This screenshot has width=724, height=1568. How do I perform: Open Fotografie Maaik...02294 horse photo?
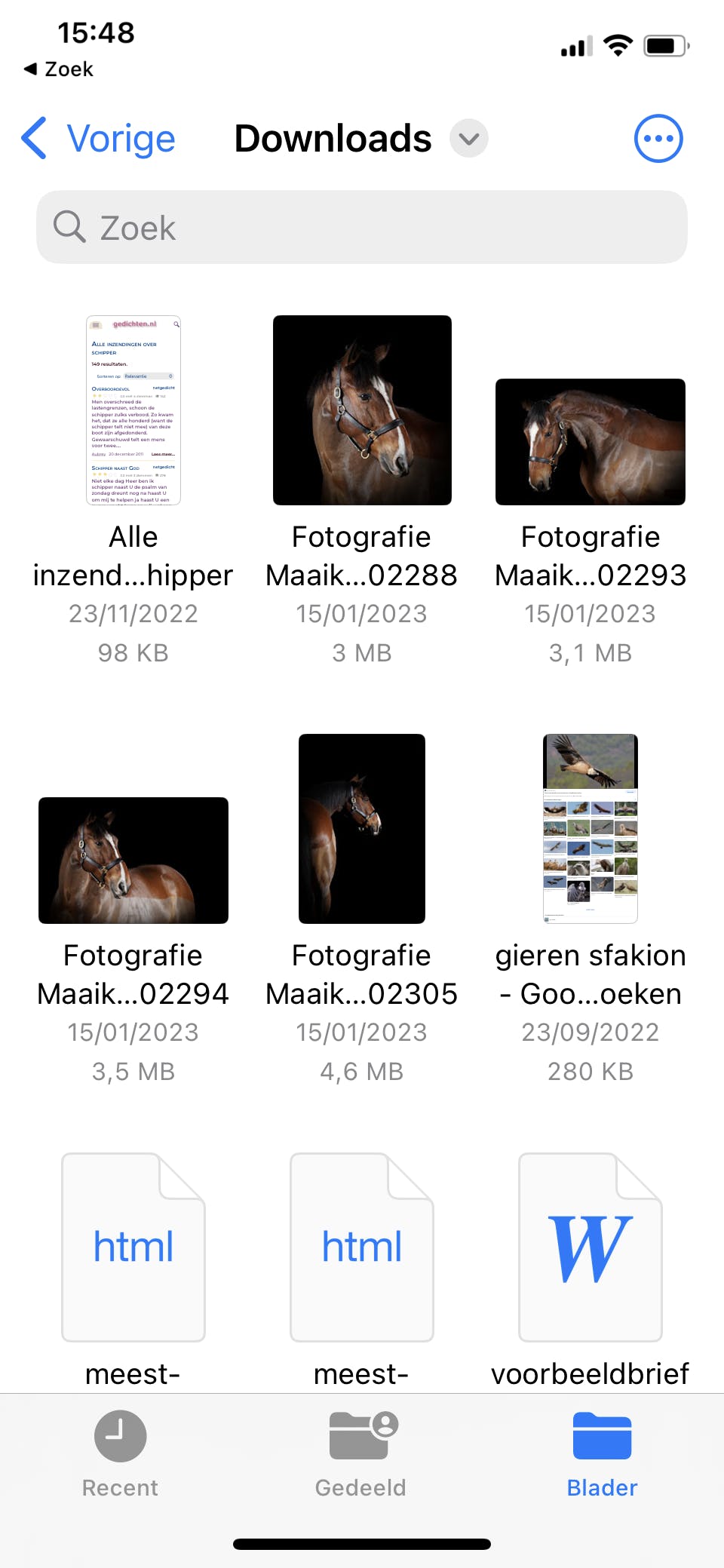click(x=133, y=860)
